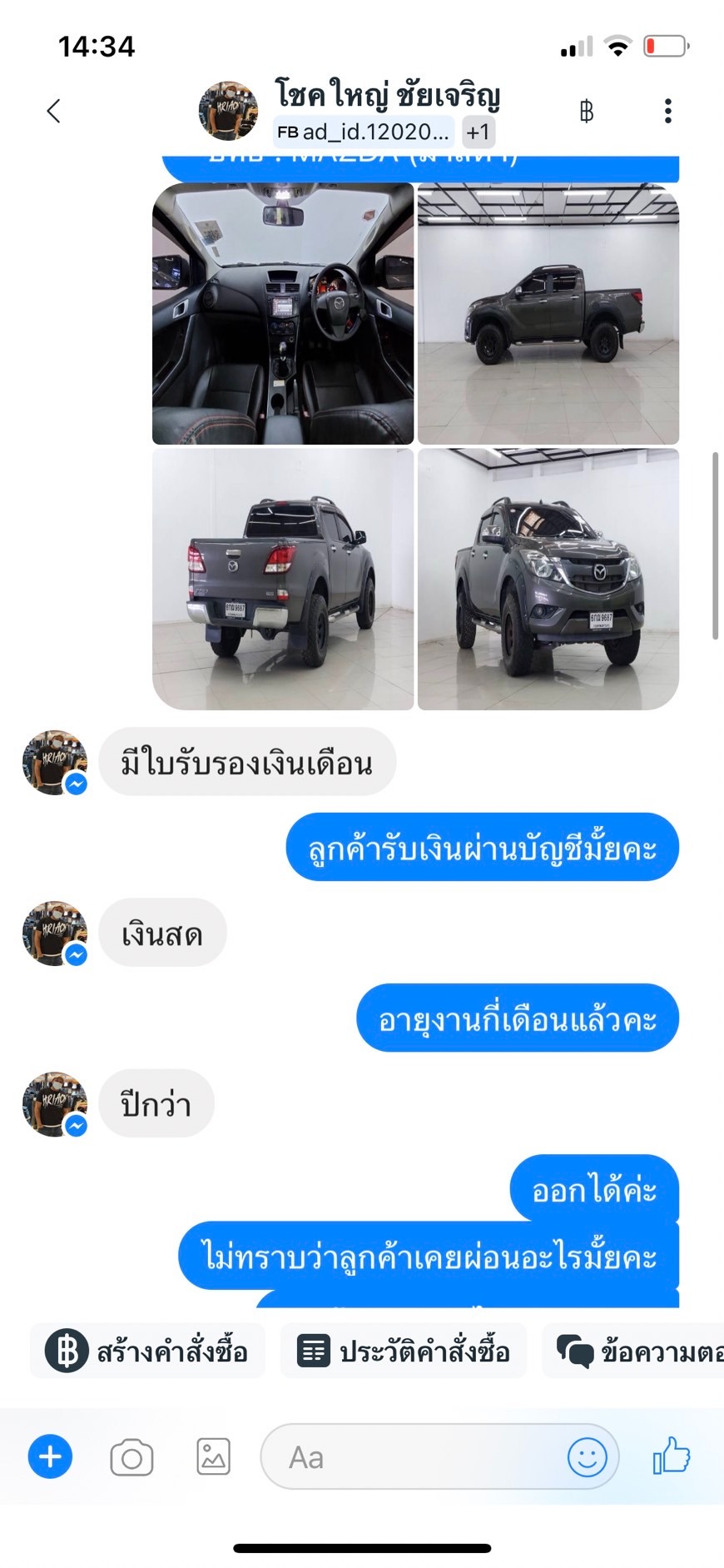Open the emoji picker

coord(588,1457)
